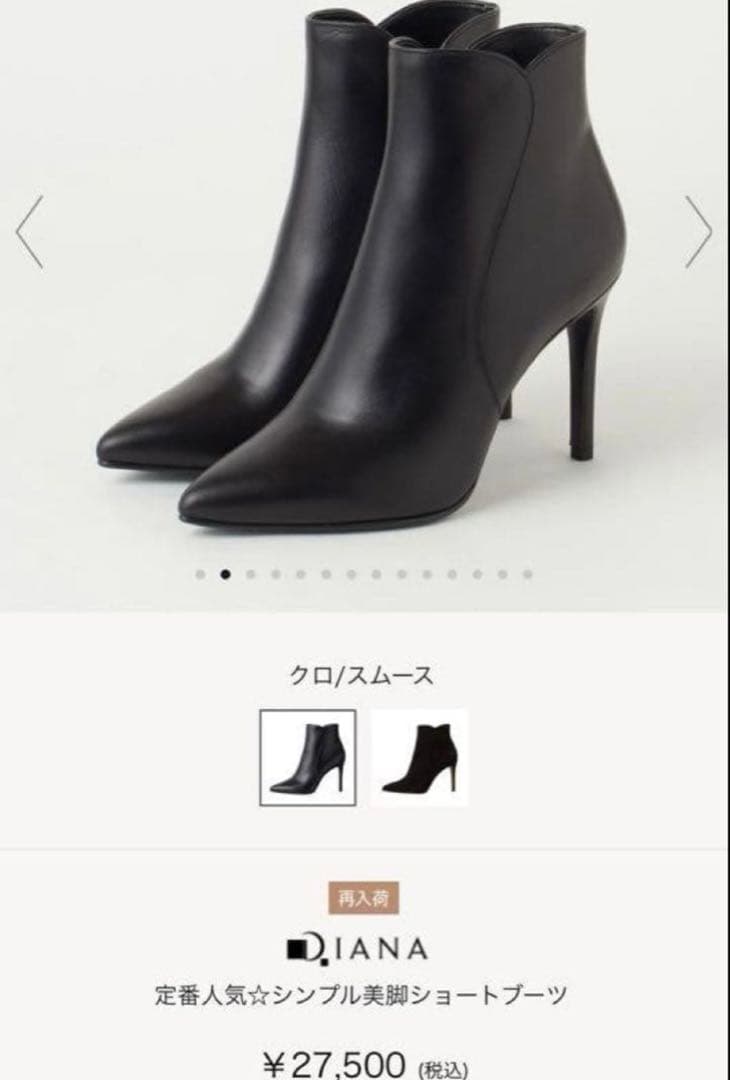730x1080 pixels.
Task: Choose the black suede boot swatch
Action: coord(420,757)
